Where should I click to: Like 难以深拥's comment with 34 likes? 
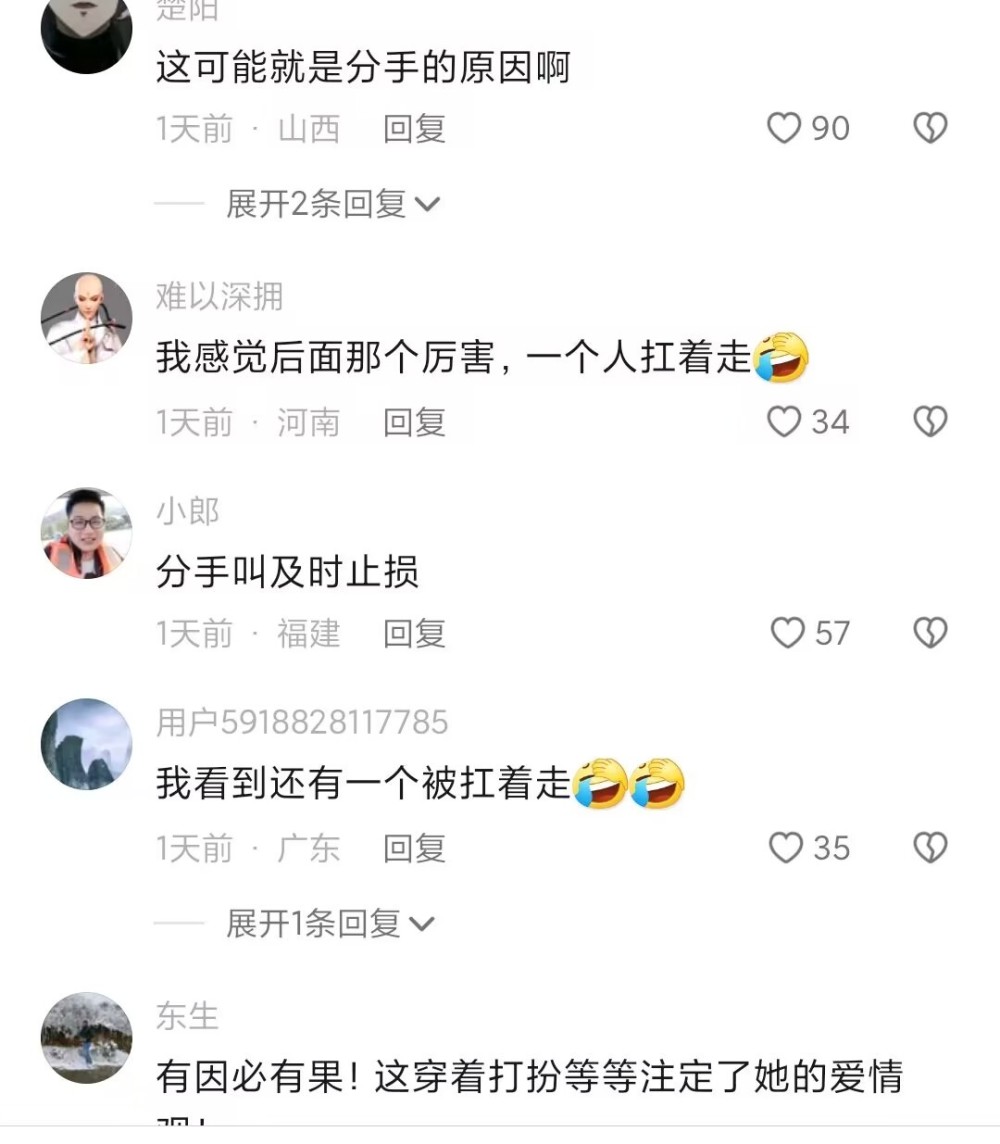(x=784, y=422)
